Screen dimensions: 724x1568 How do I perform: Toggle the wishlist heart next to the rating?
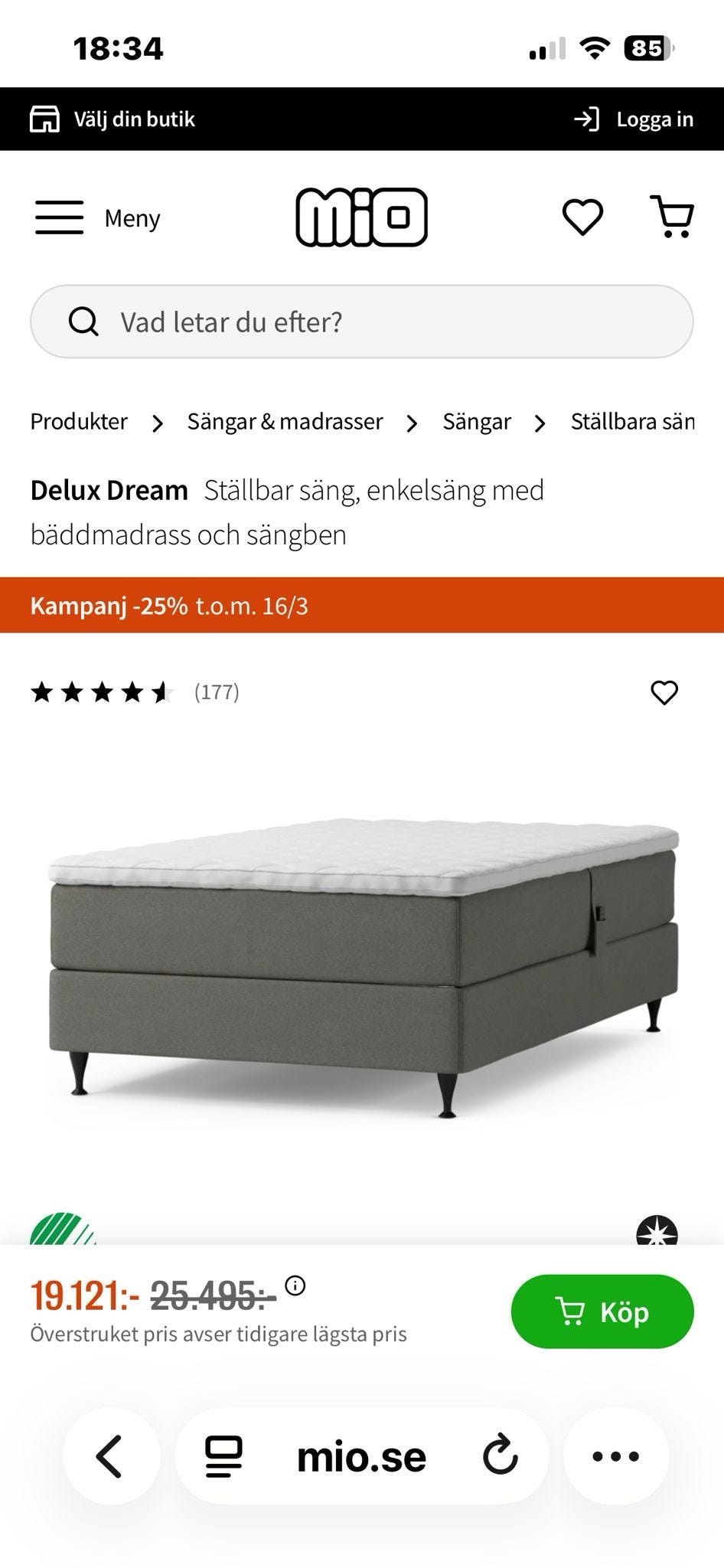coord(664,693)
